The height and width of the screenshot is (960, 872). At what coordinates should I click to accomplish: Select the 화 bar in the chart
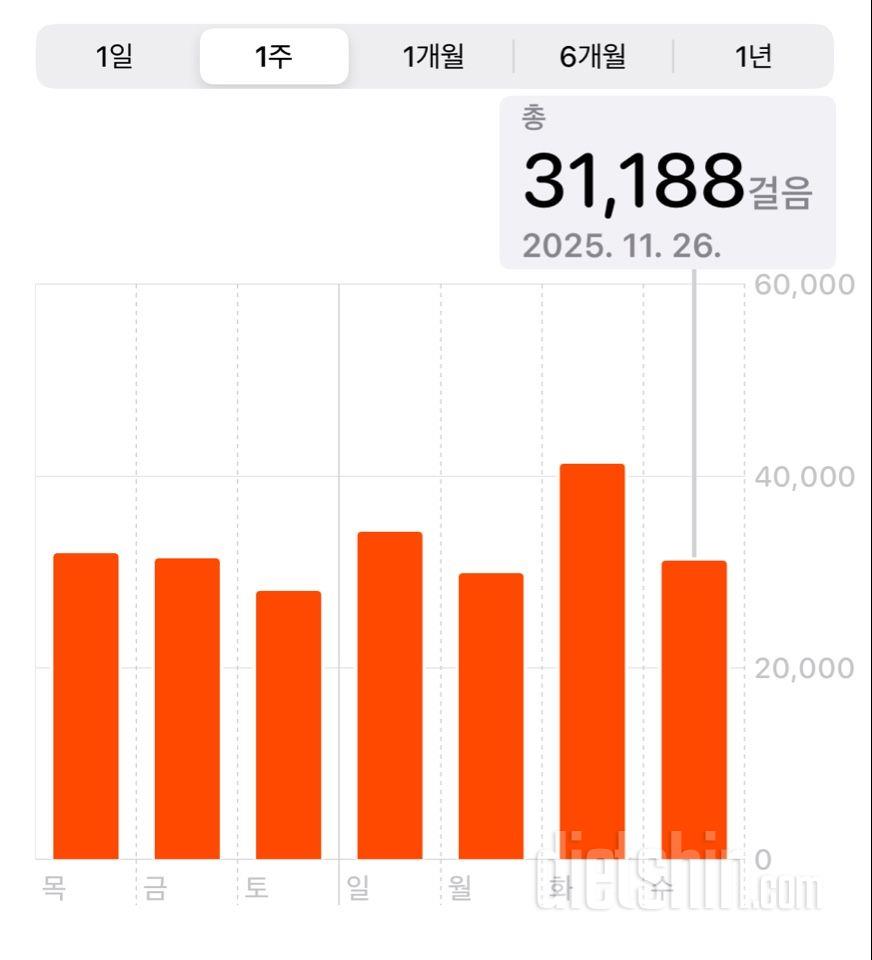(x=592, y=660)
